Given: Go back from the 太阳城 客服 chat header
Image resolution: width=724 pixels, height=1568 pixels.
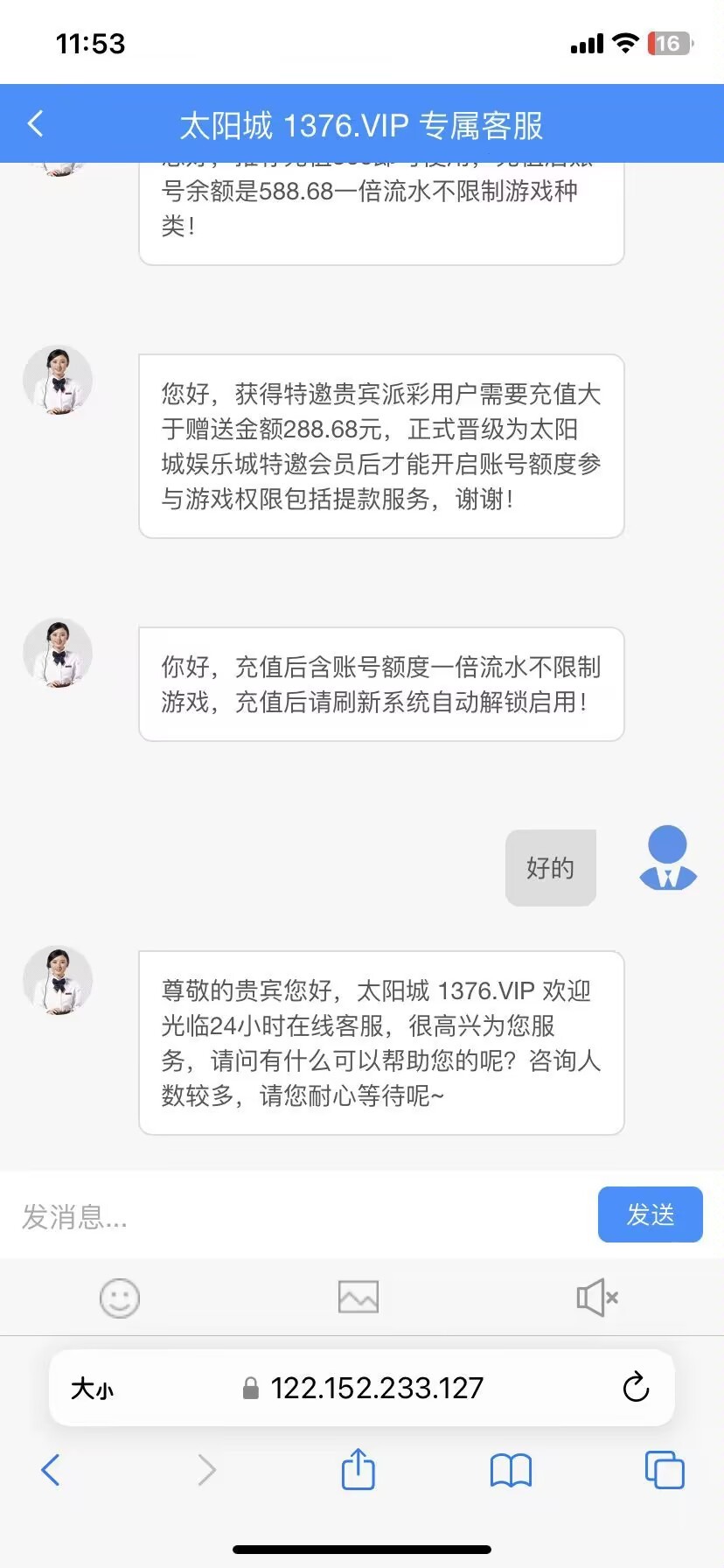Looking at the screenshot, I should (x=36, y=124).
